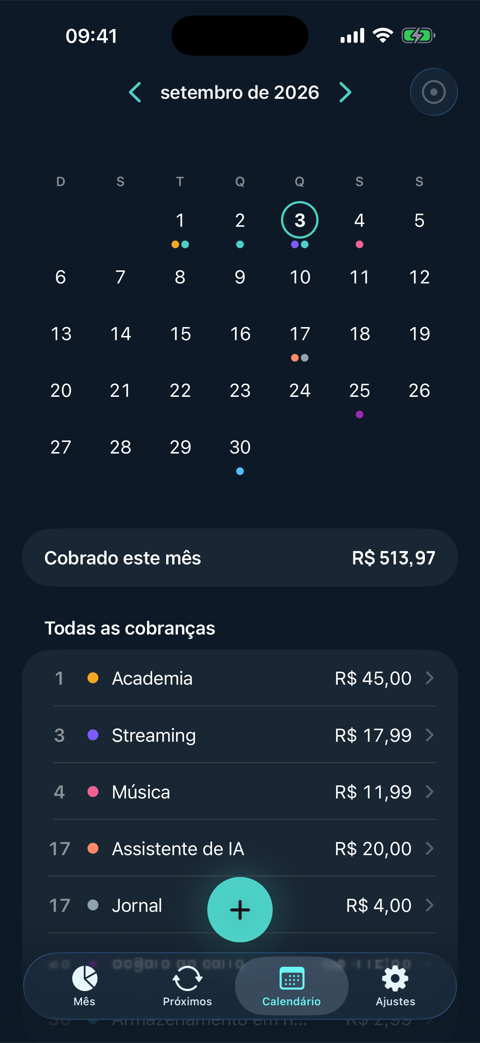Switch to the Mês tab
Image resolution: width=480 pixels, height=1043 pixels.
coord(84,986)
